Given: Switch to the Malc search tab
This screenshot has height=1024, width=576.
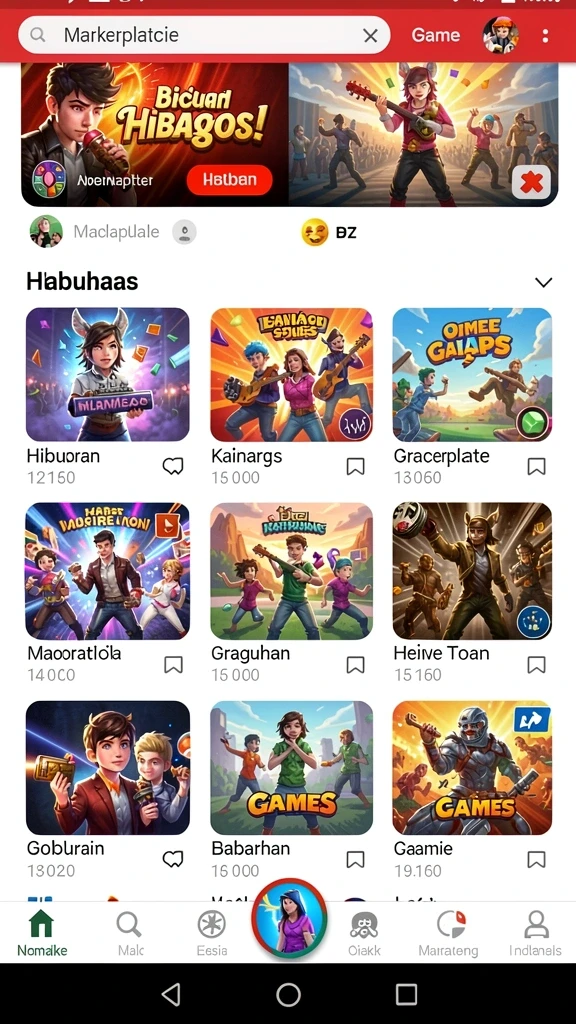Looking at the screenshot, I should (130, 933).
